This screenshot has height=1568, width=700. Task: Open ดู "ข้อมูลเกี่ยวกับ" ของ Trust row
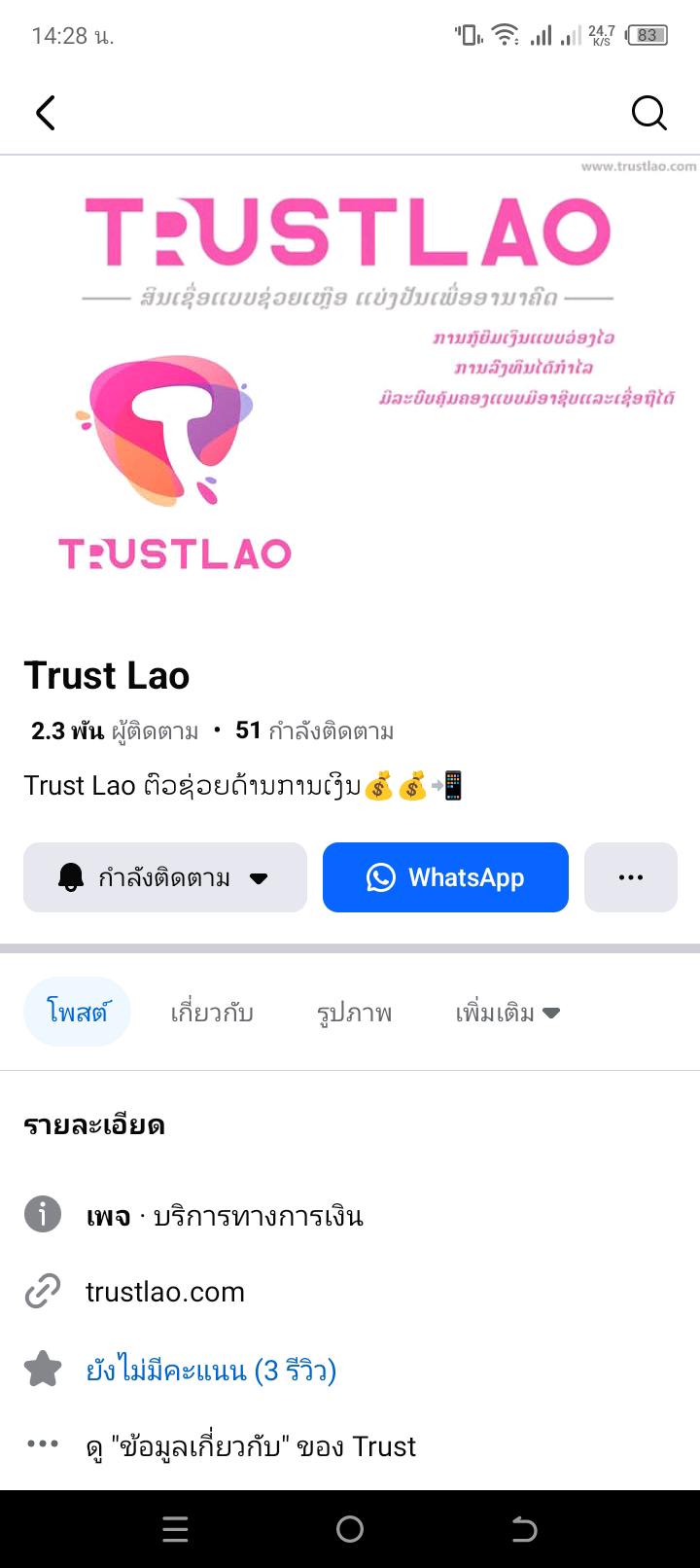click(251, 1446)
